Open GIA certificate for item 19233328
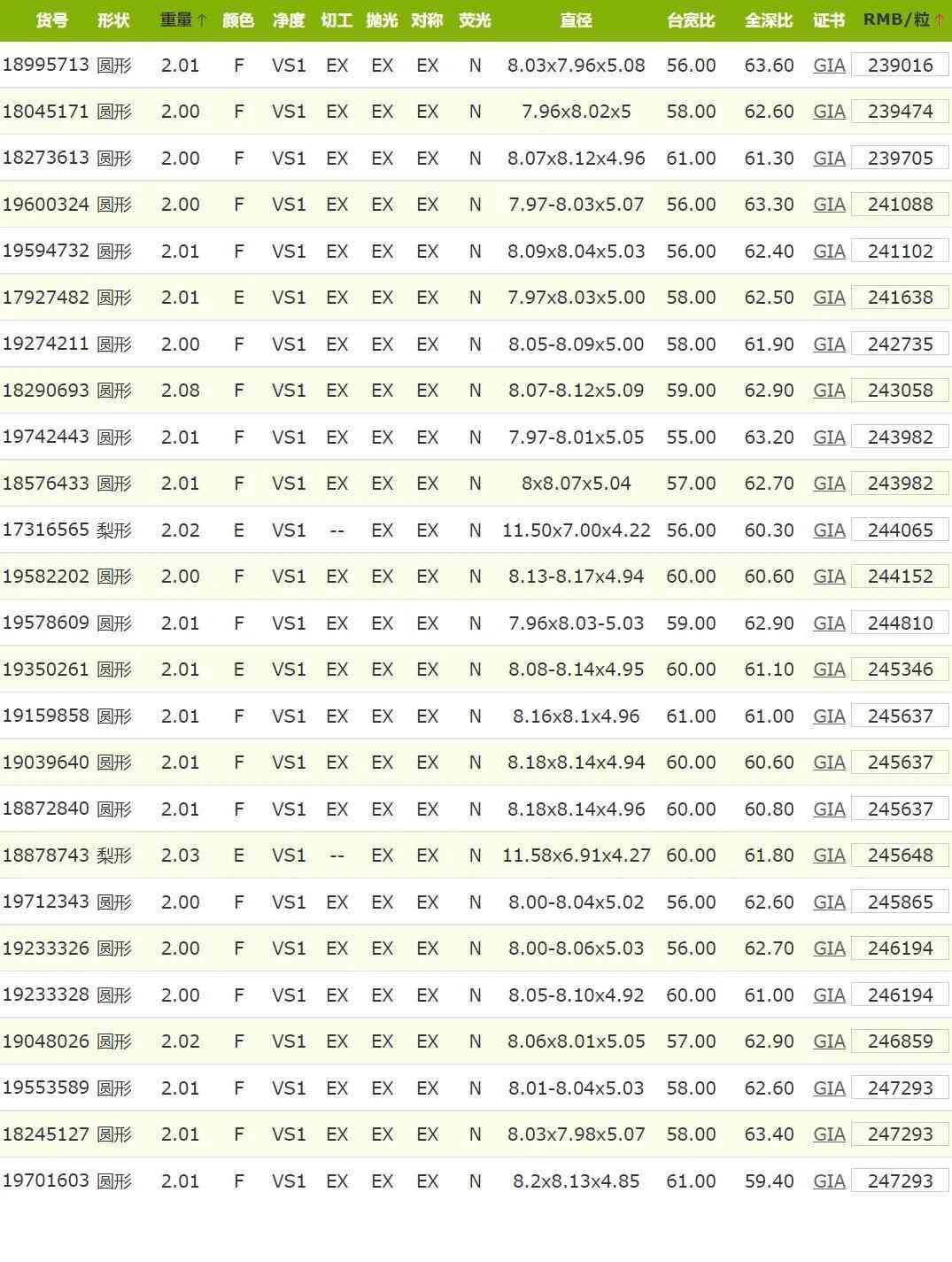 pos(829,995)
